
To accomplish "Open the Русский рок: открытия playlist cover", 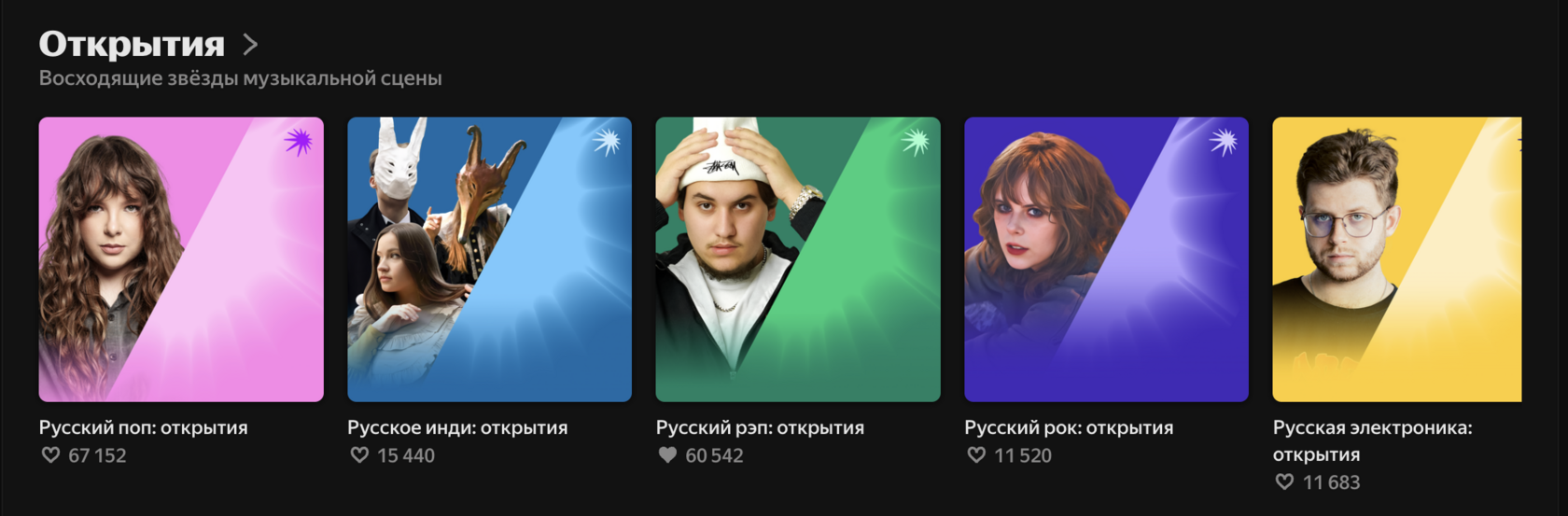I will coord(1106,259).
